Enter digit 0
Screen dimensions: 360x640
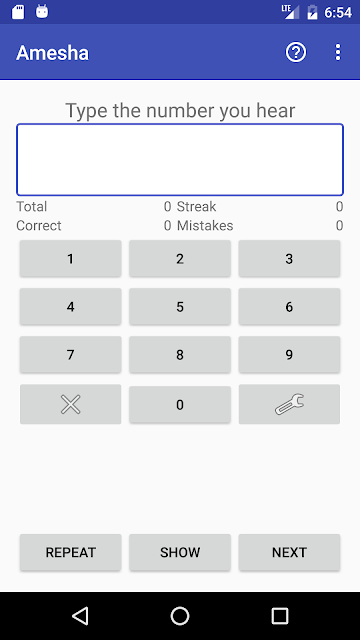click(x=180, y=404)
